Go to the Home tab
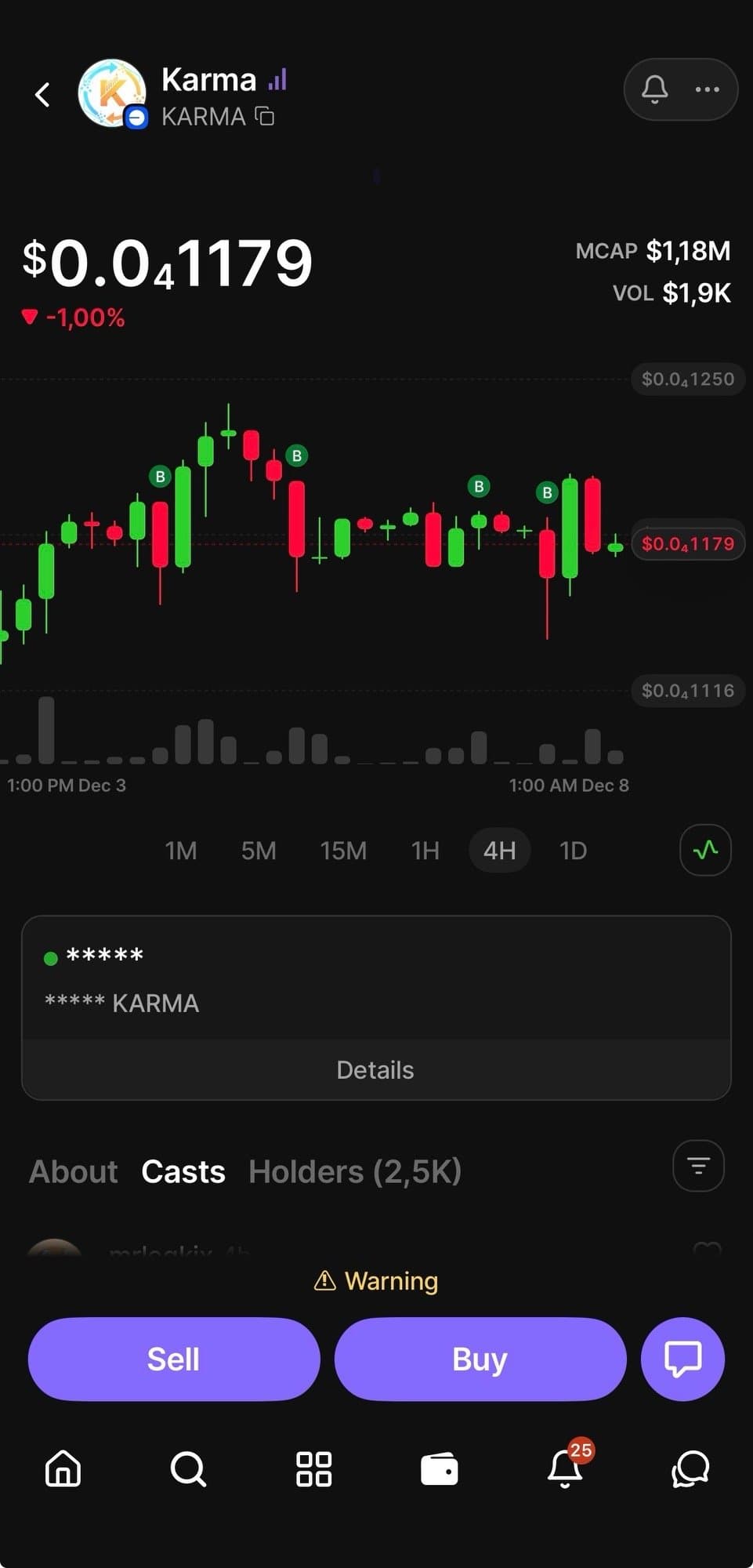This screenshot has height=1568, width=753. tap(63, 1468)
